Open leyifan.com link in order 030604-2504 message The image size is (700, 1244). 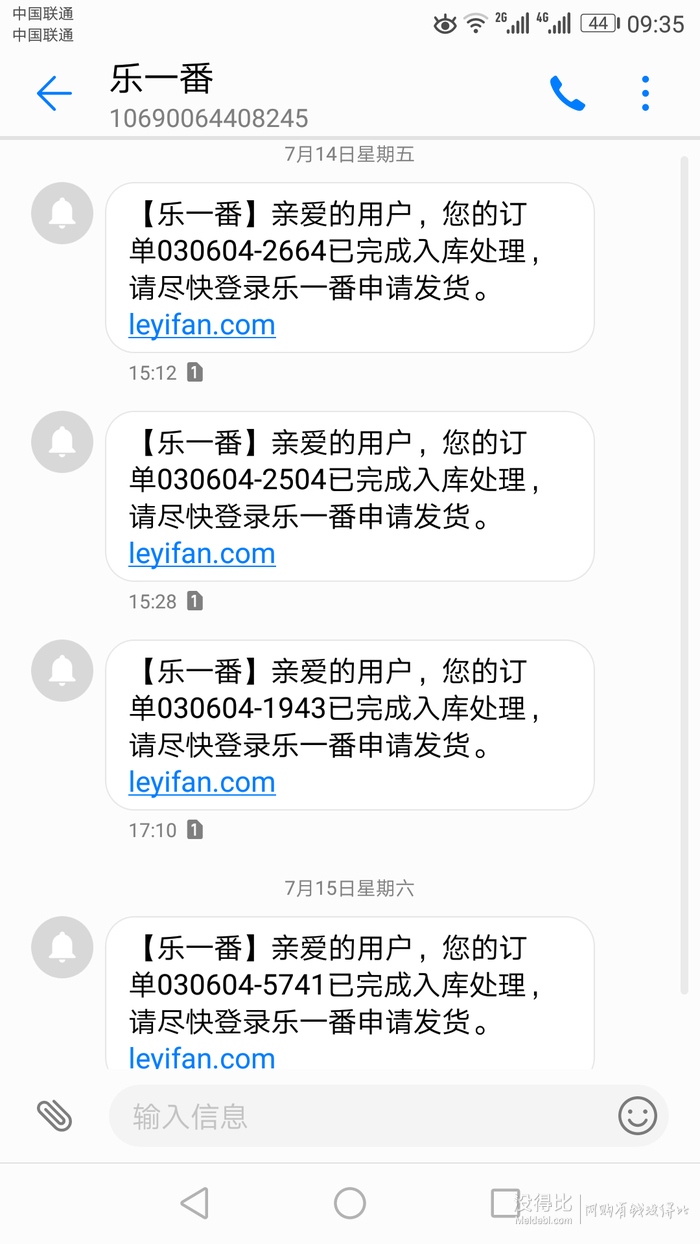[202, 554]
